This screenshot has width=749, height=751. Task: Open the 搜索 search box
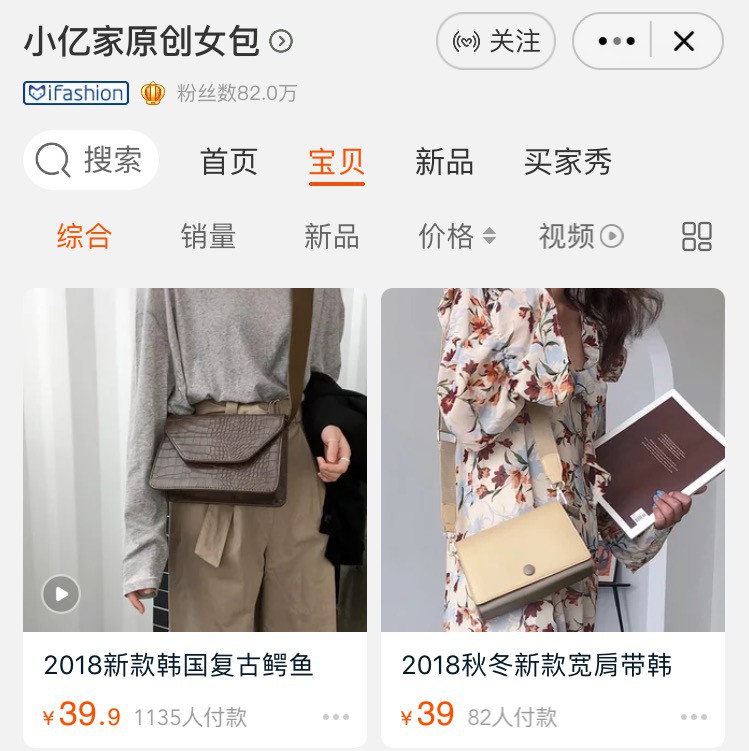[91, 160]
